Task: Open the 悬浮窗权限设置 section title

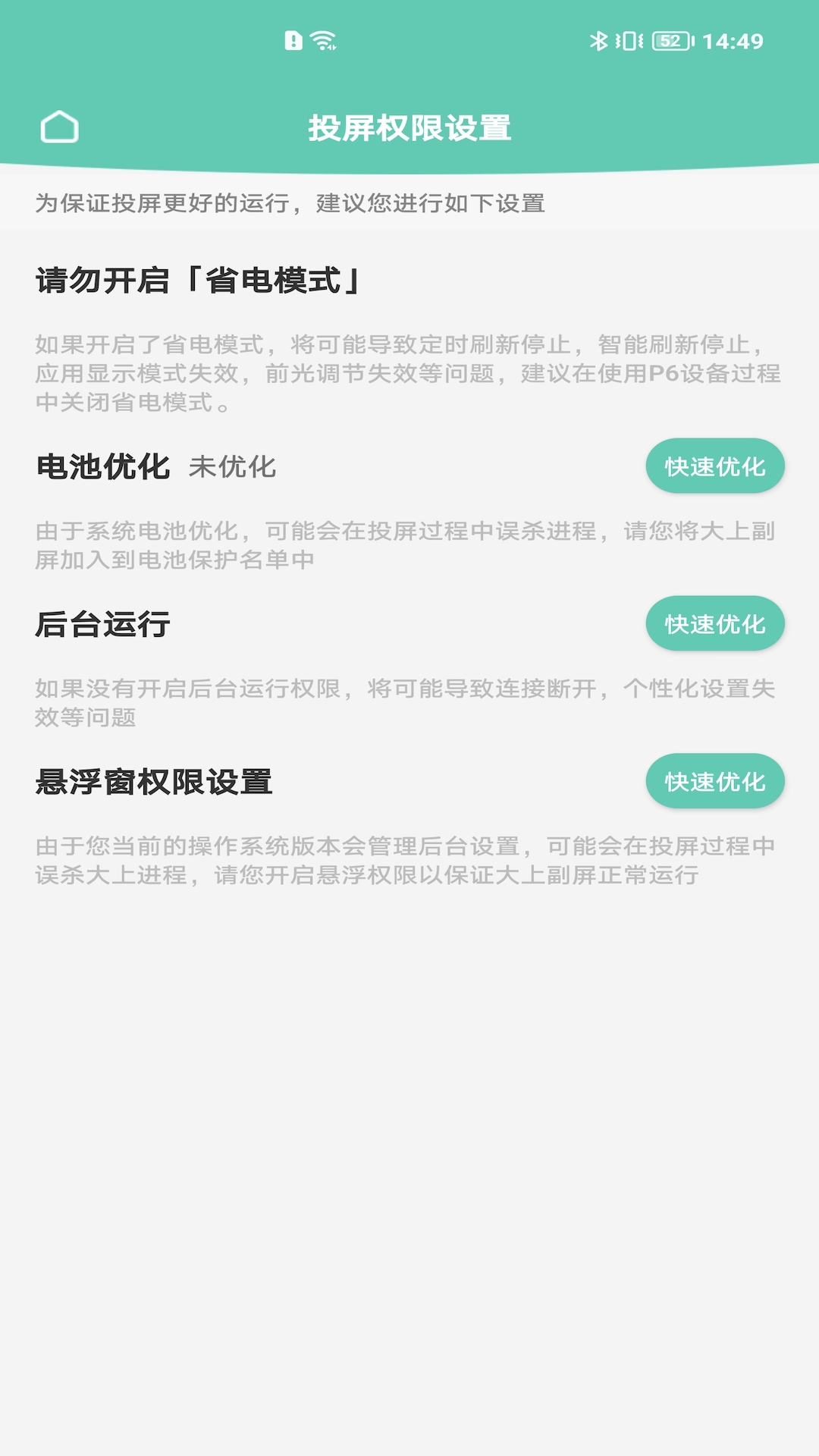Action: click(155, 780)
